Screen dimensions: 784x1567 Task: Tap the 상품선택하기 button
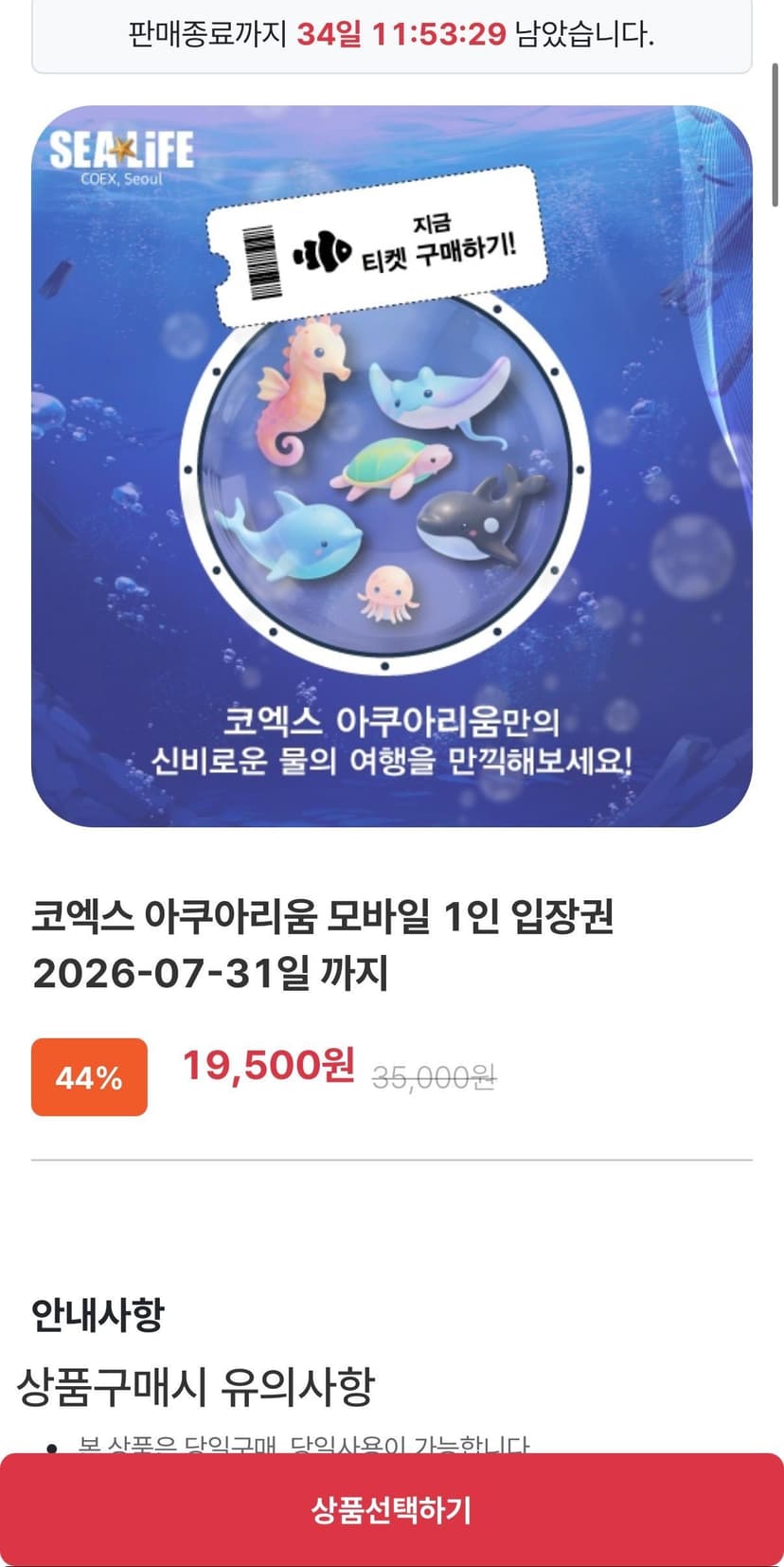pyautogui.click(x=392, y=1509)
